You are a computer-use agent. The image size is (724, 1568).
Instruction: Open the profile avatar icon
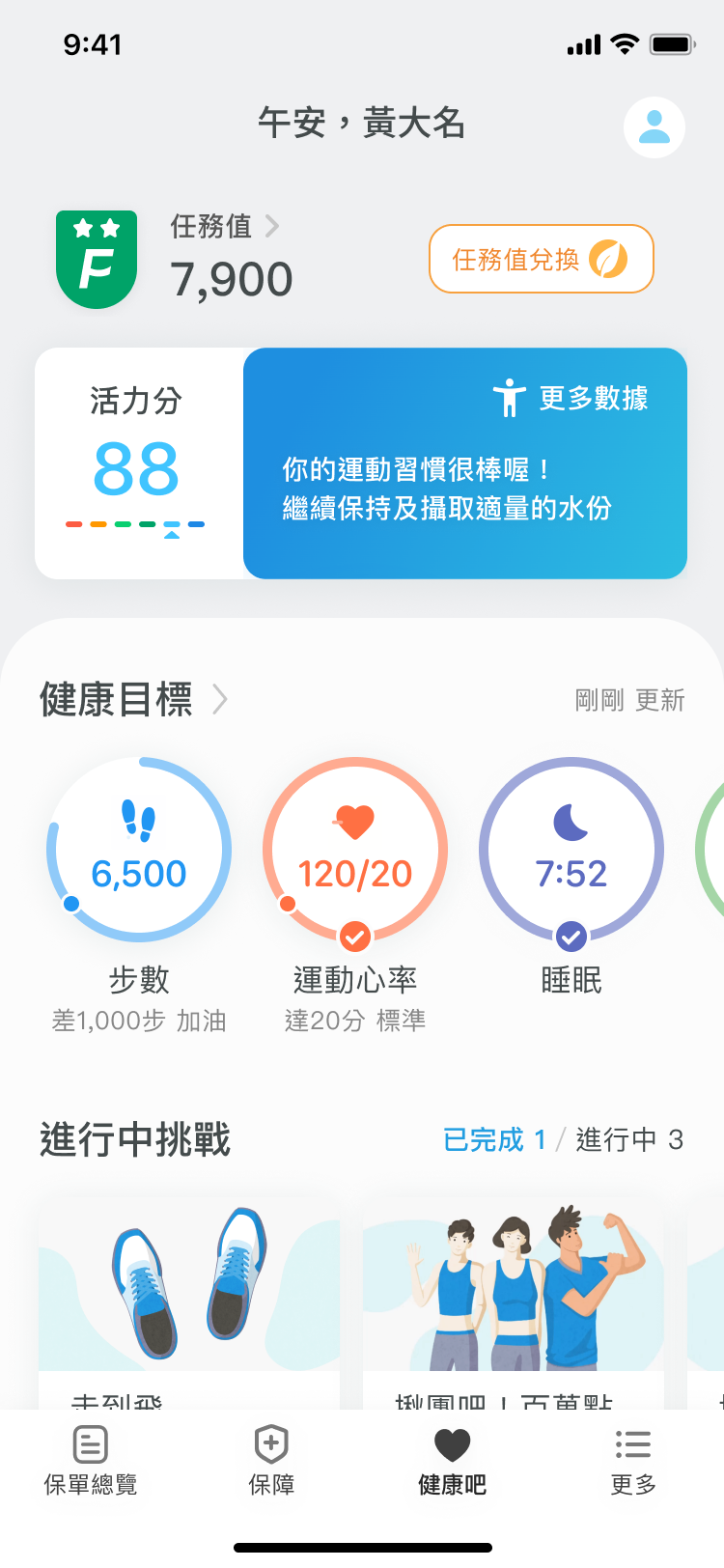(654, 126)
